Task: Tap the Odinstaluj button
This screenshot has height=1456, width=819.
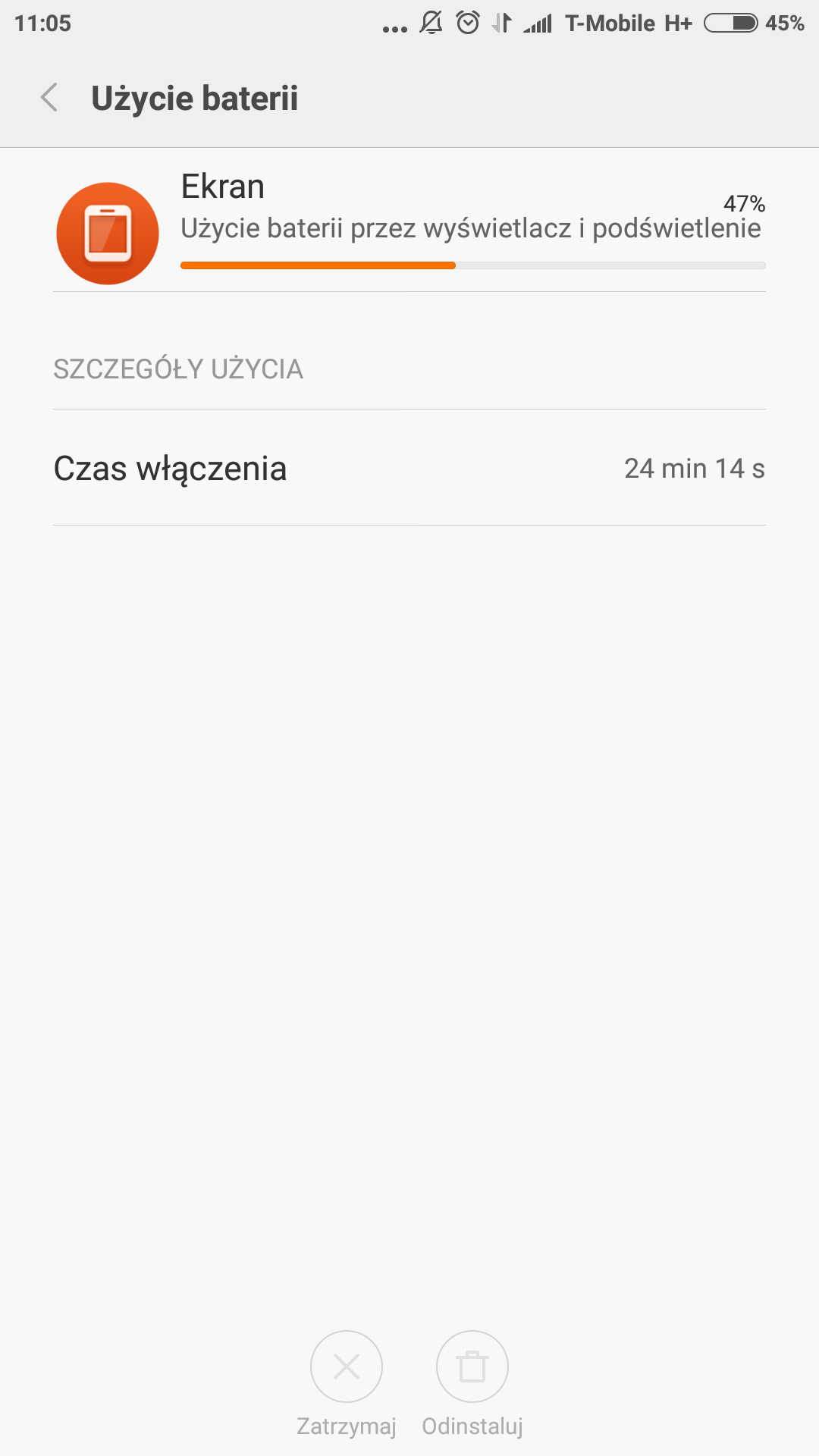Action: (x=472, y=1367)
